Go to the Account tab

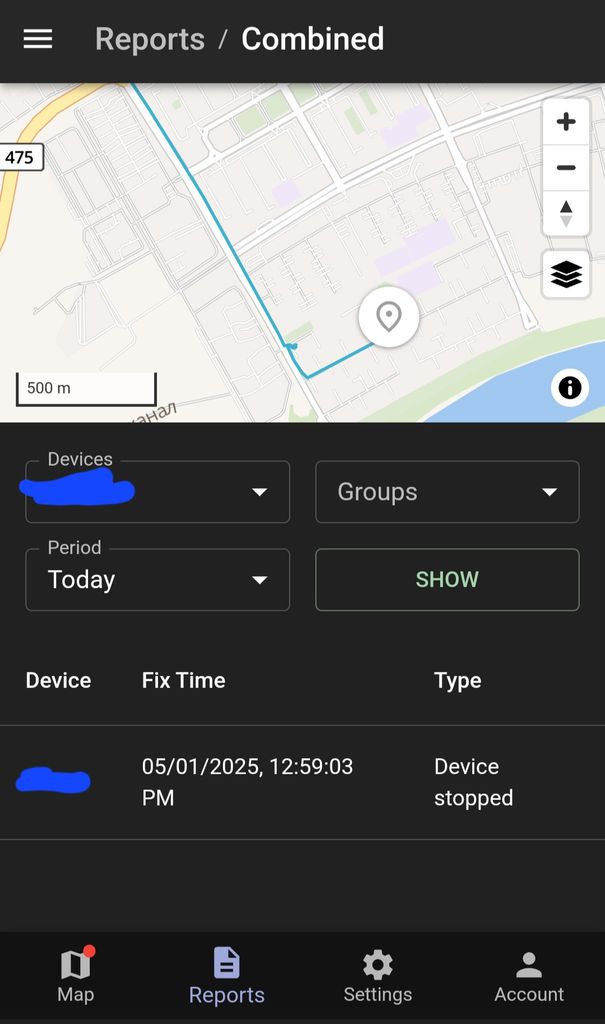(x=529, y=976)
